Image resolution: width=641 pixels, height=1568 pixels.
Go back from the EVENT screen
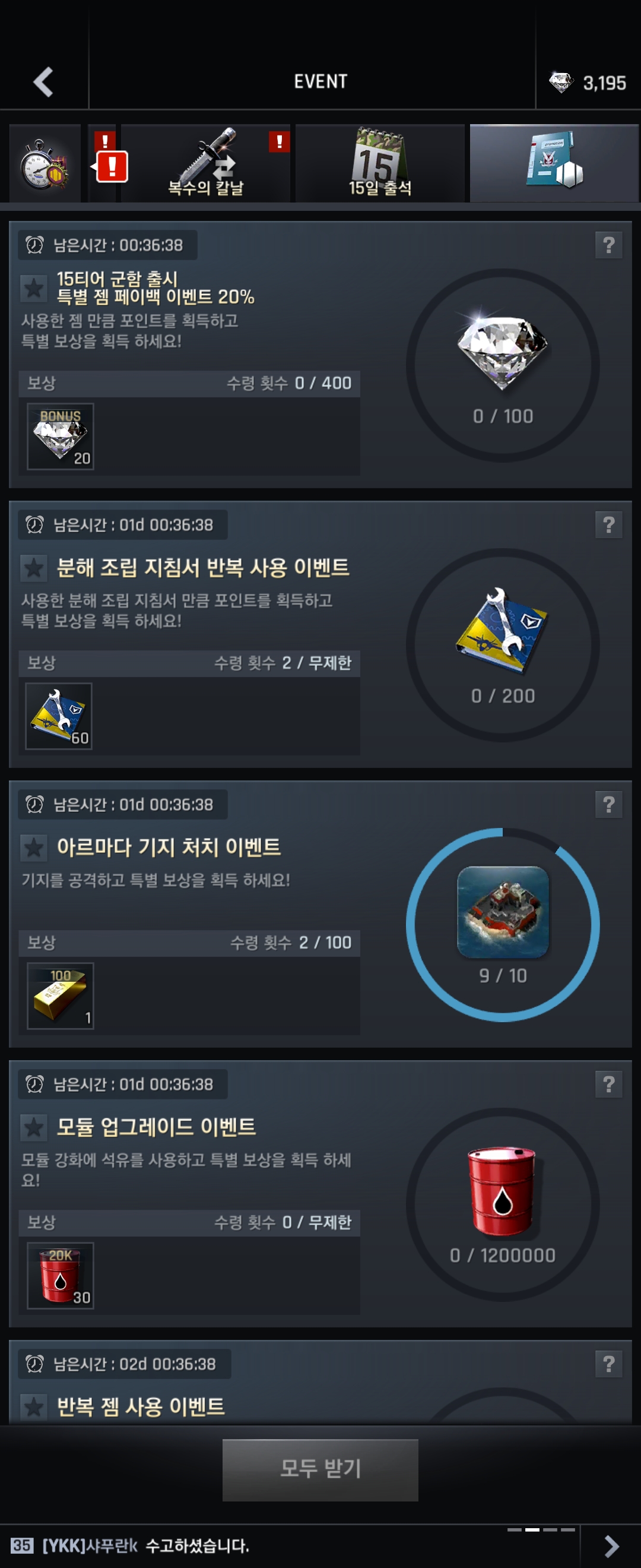[43, 81]
